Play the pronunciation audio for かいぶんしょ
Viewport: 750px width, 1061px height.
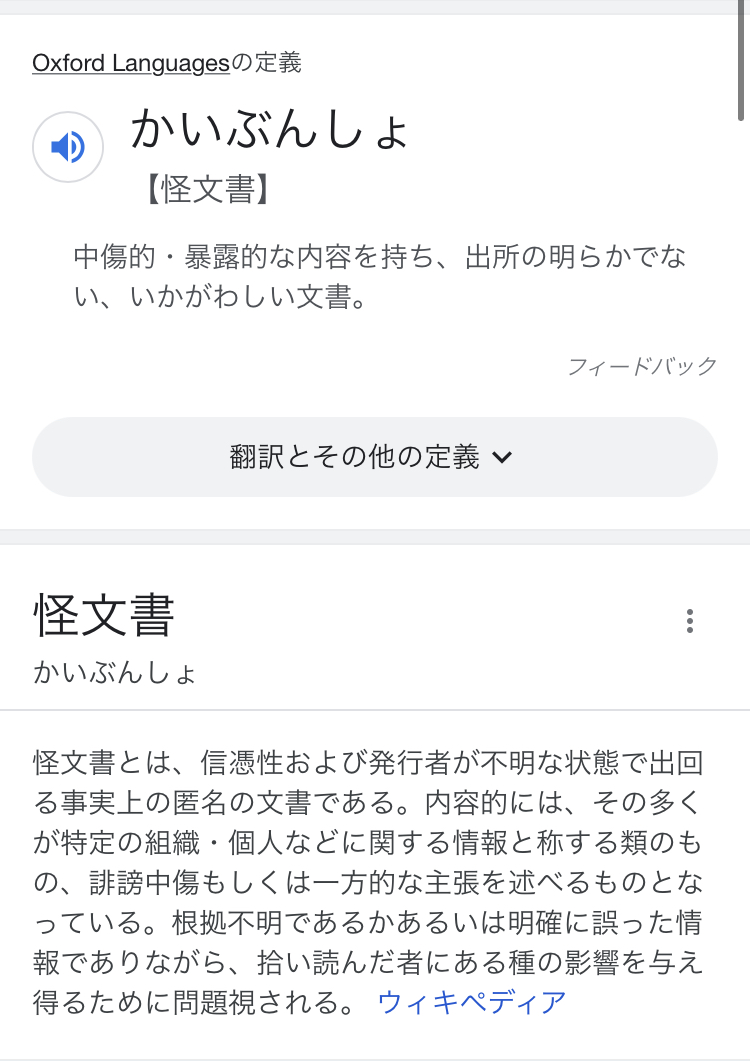pyautogui.click(x=68, y=147)
